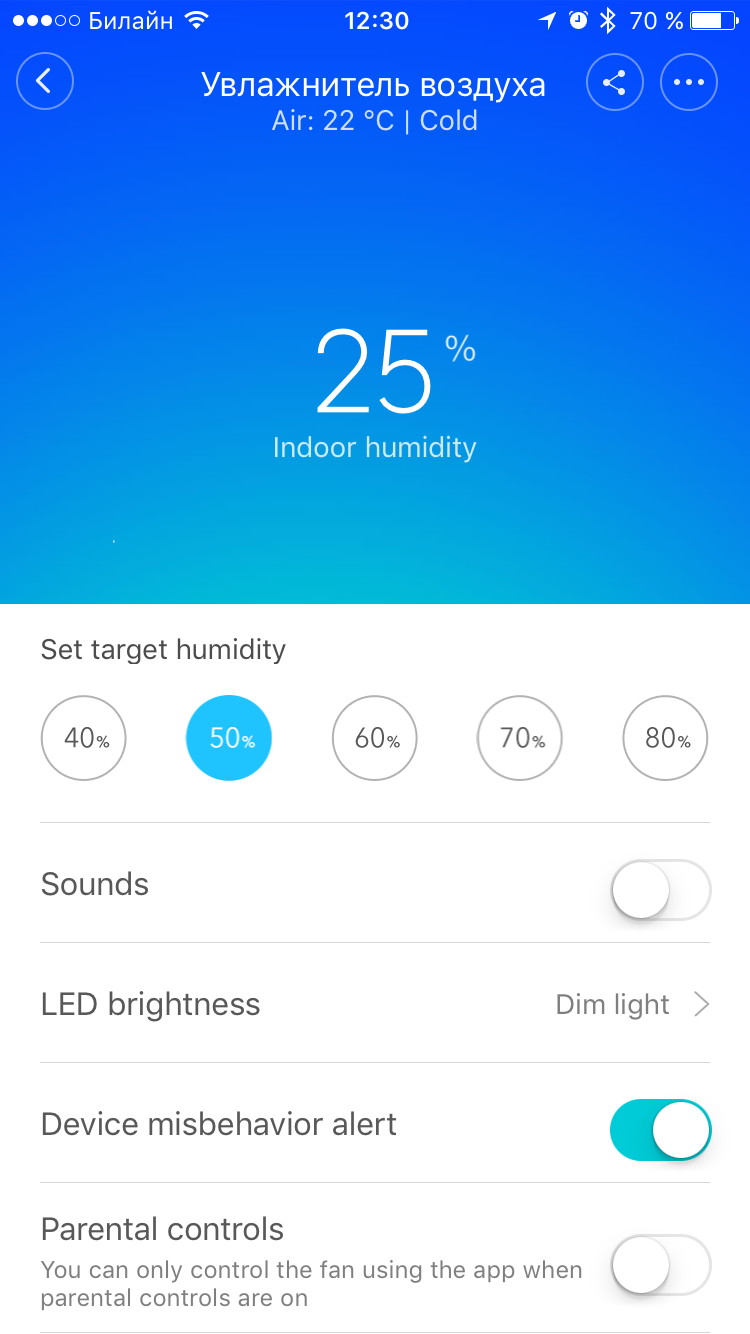750x1334 pixels.
Task: Turn on the Sounds switch
Action: click(x=660, y=889)
